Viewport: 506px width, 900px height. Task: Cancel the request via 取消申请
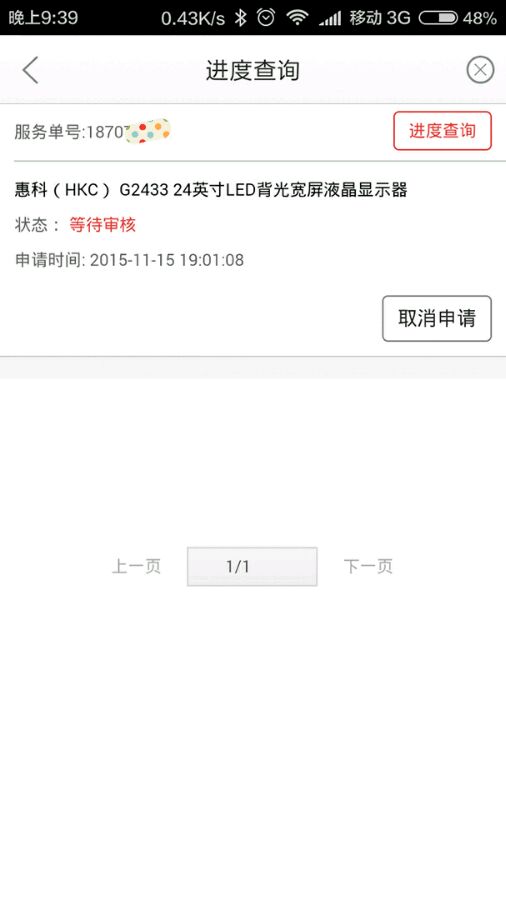point(437,319)
